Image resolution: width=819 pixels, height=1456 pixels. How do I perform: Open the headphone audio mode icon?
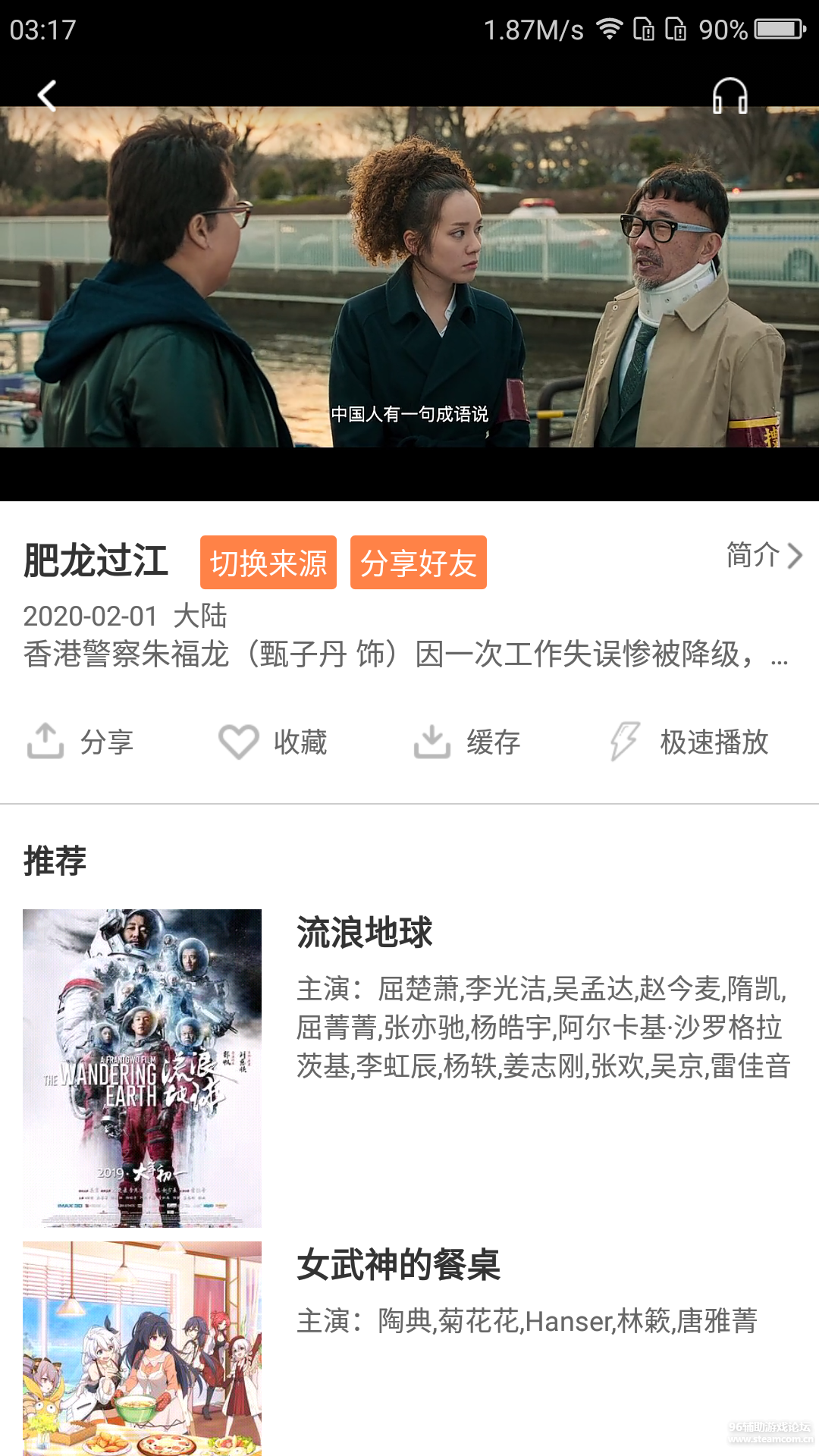pos(730,96)
